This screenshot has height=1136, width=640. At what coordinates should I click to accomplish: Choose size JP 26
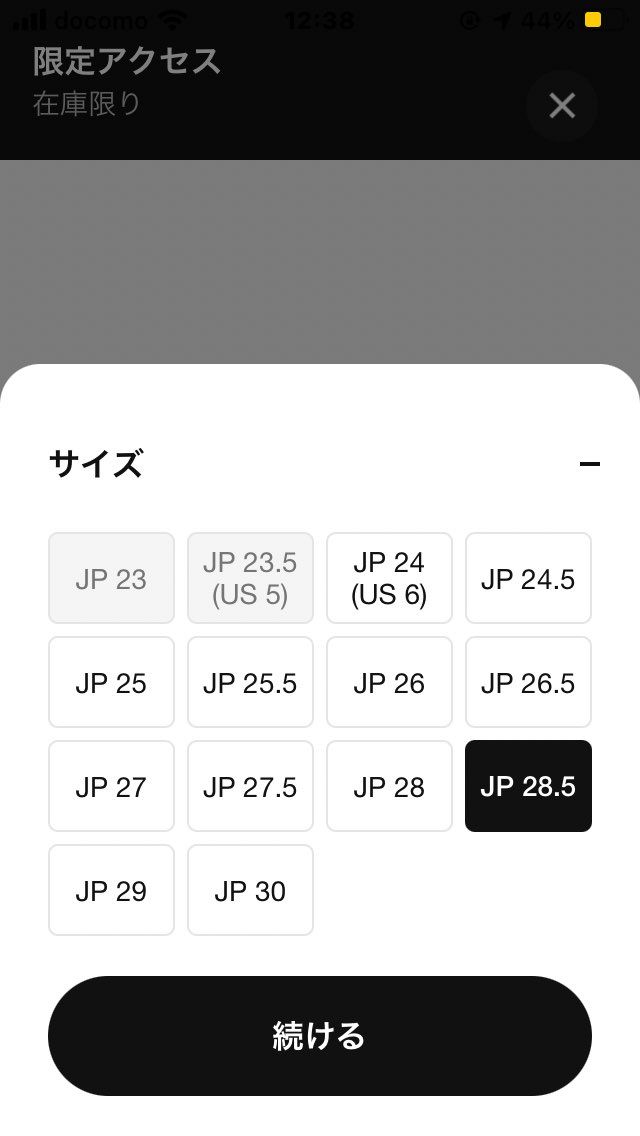point(389,682)
